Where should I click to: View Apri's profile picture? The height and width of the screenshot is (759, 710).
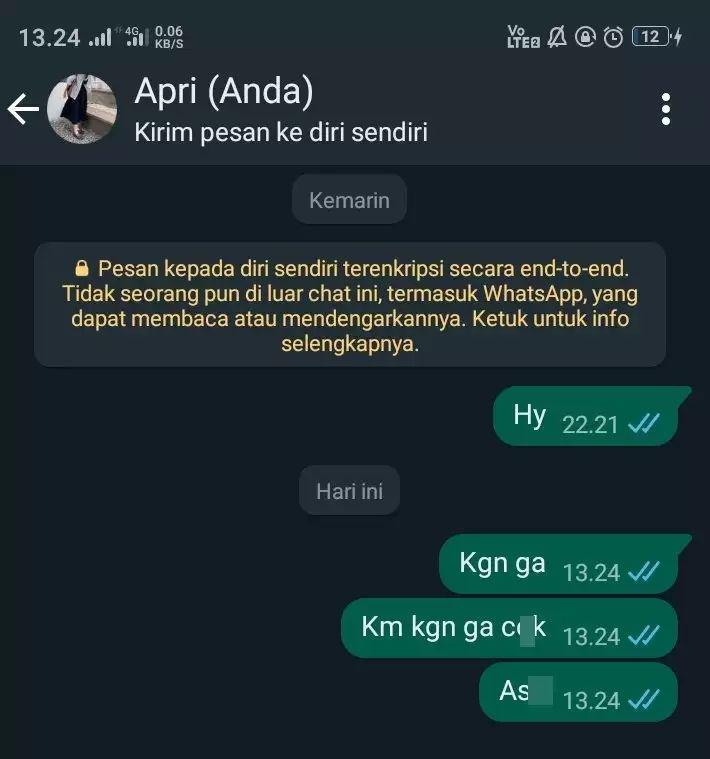coord(82,109)
